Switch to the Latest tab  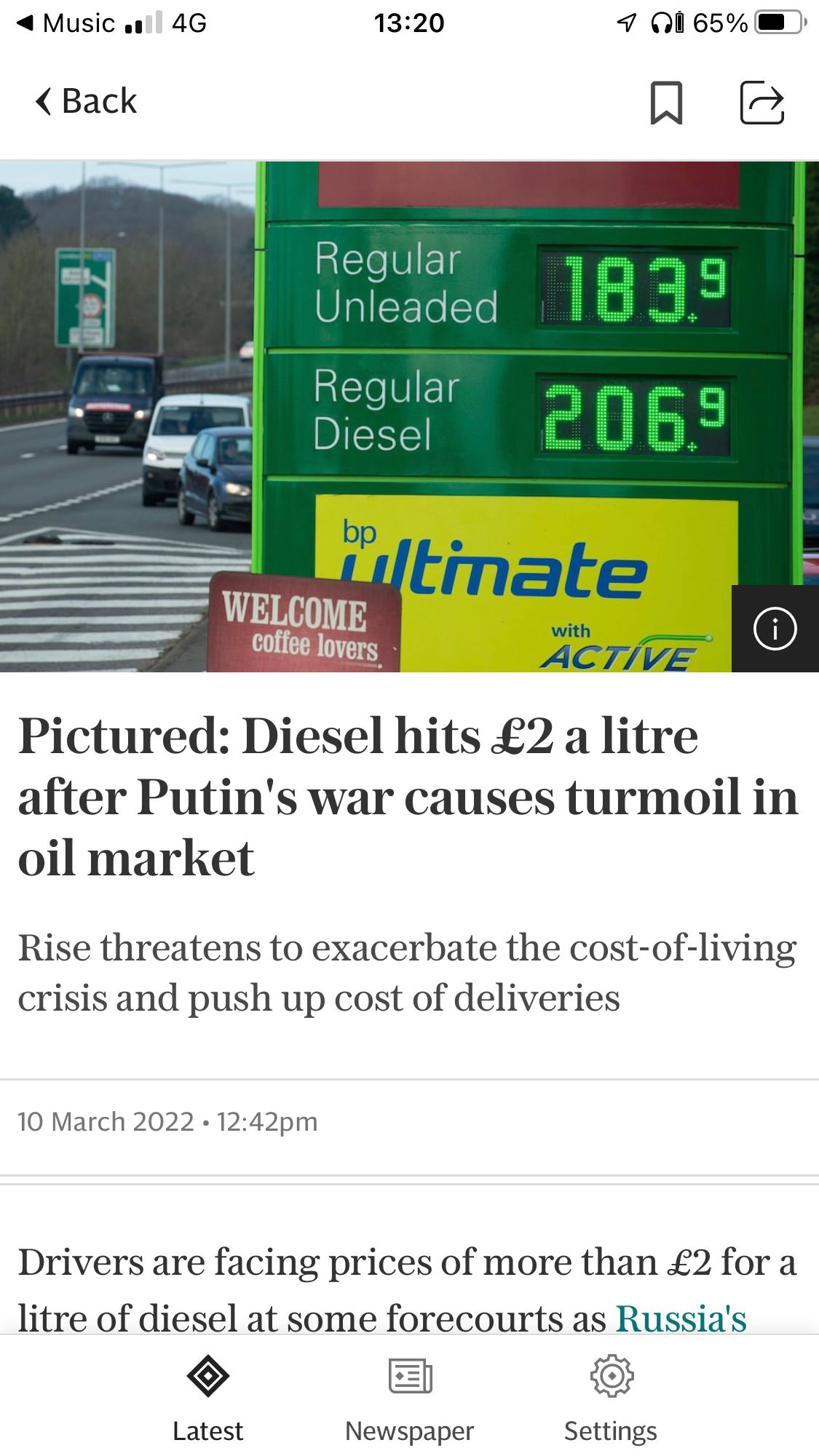(207, 1399)
